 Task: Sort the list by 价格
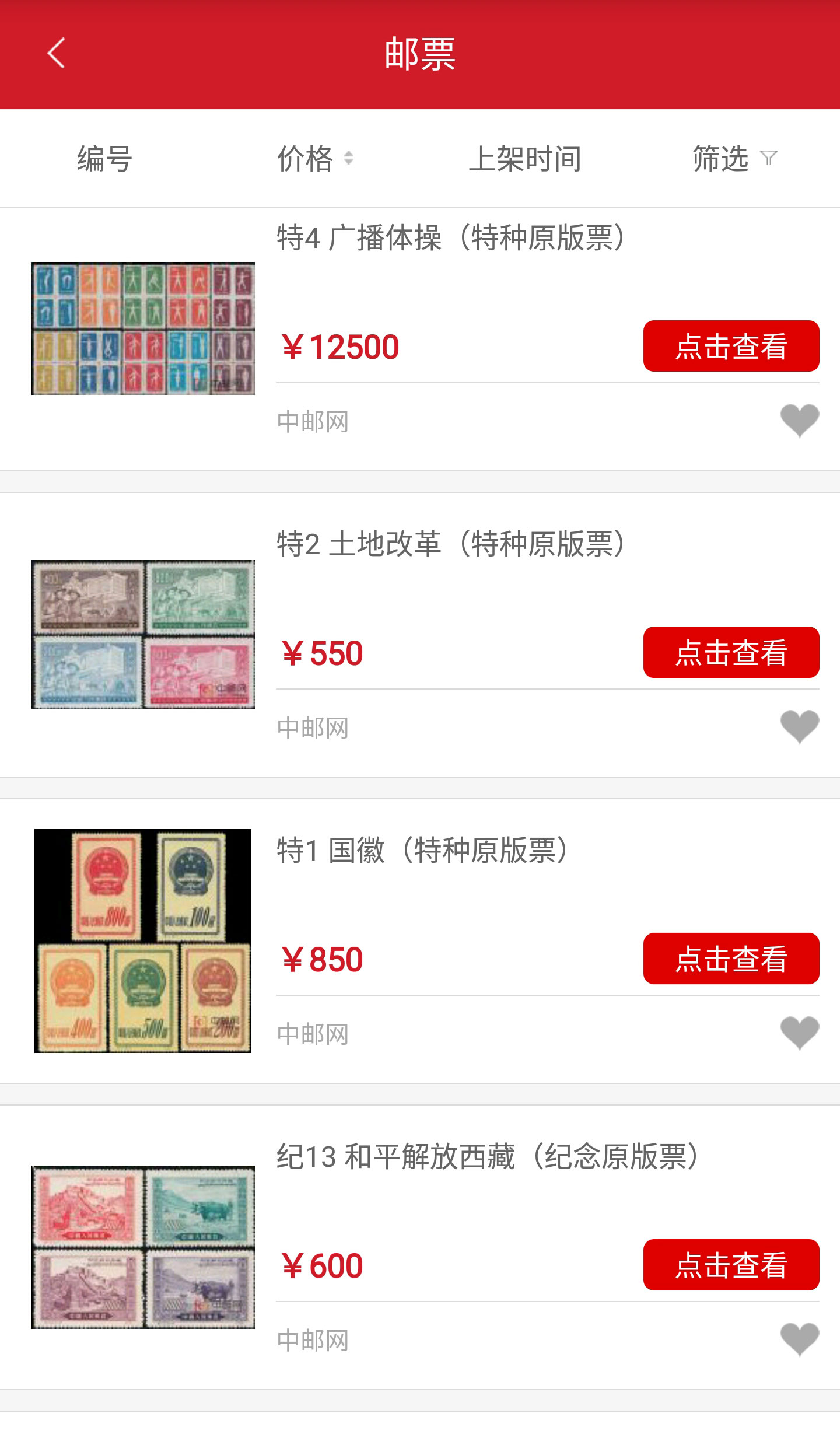pos(315,159)
